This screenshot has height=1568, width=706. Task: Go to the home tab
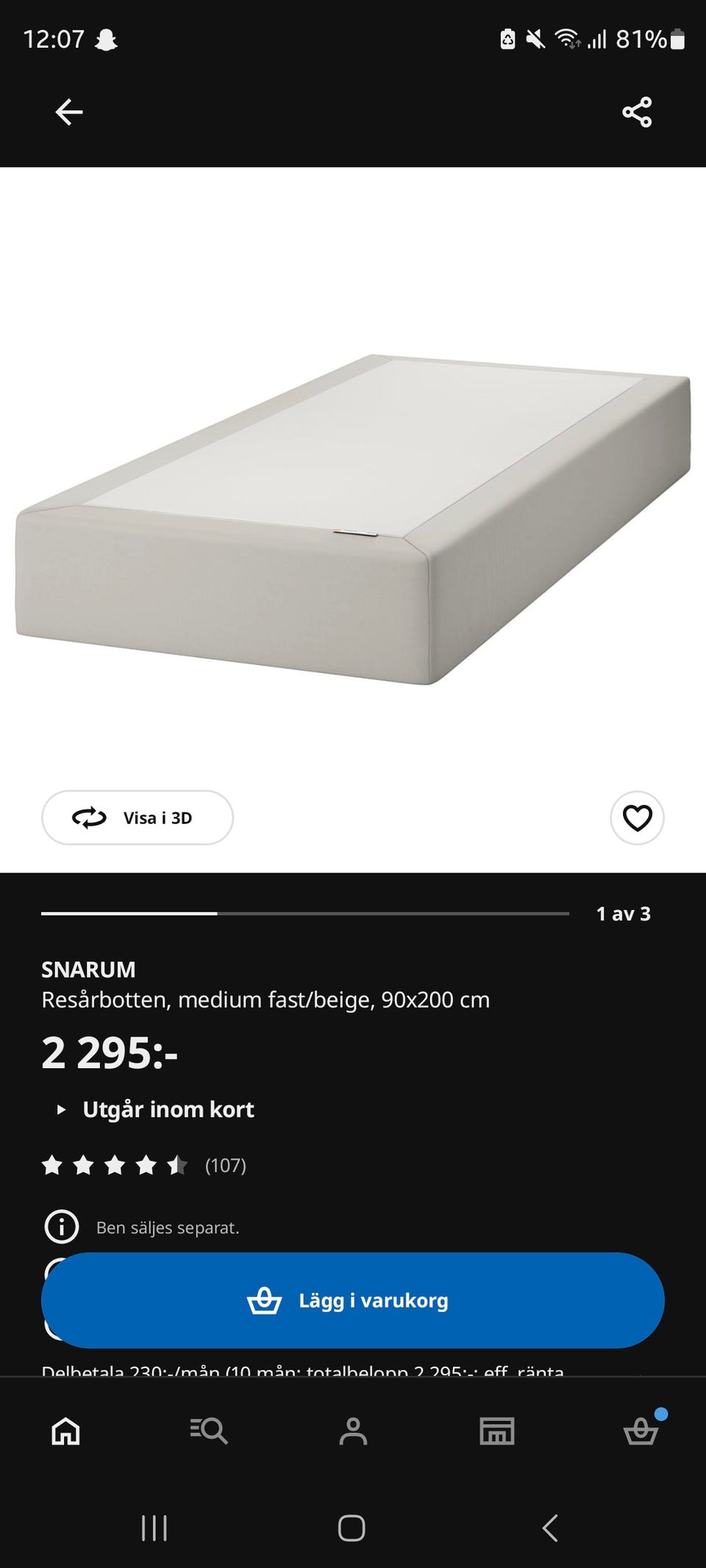click(65, 1431)
